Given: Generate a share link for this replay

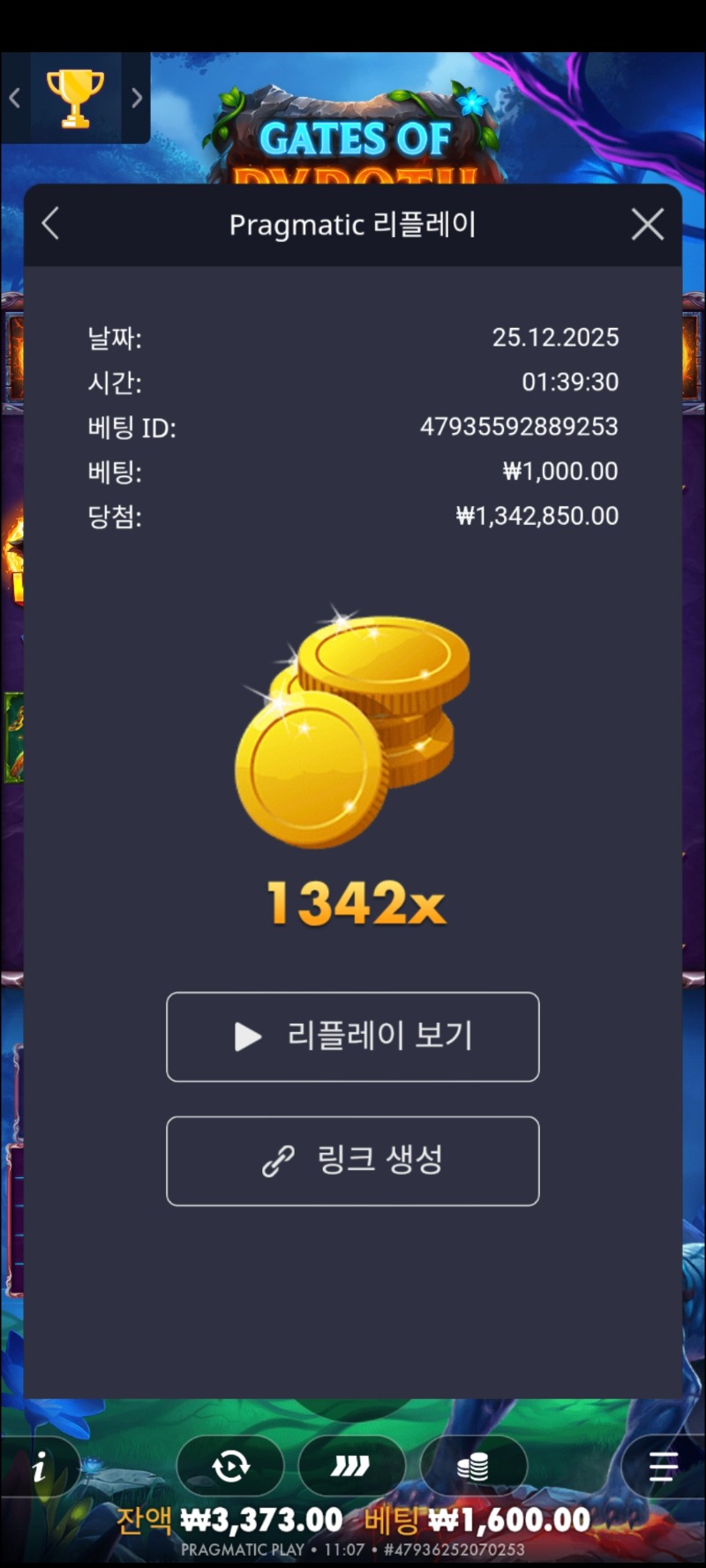Looking at the screenshot, I should (x=353, y=1161).
